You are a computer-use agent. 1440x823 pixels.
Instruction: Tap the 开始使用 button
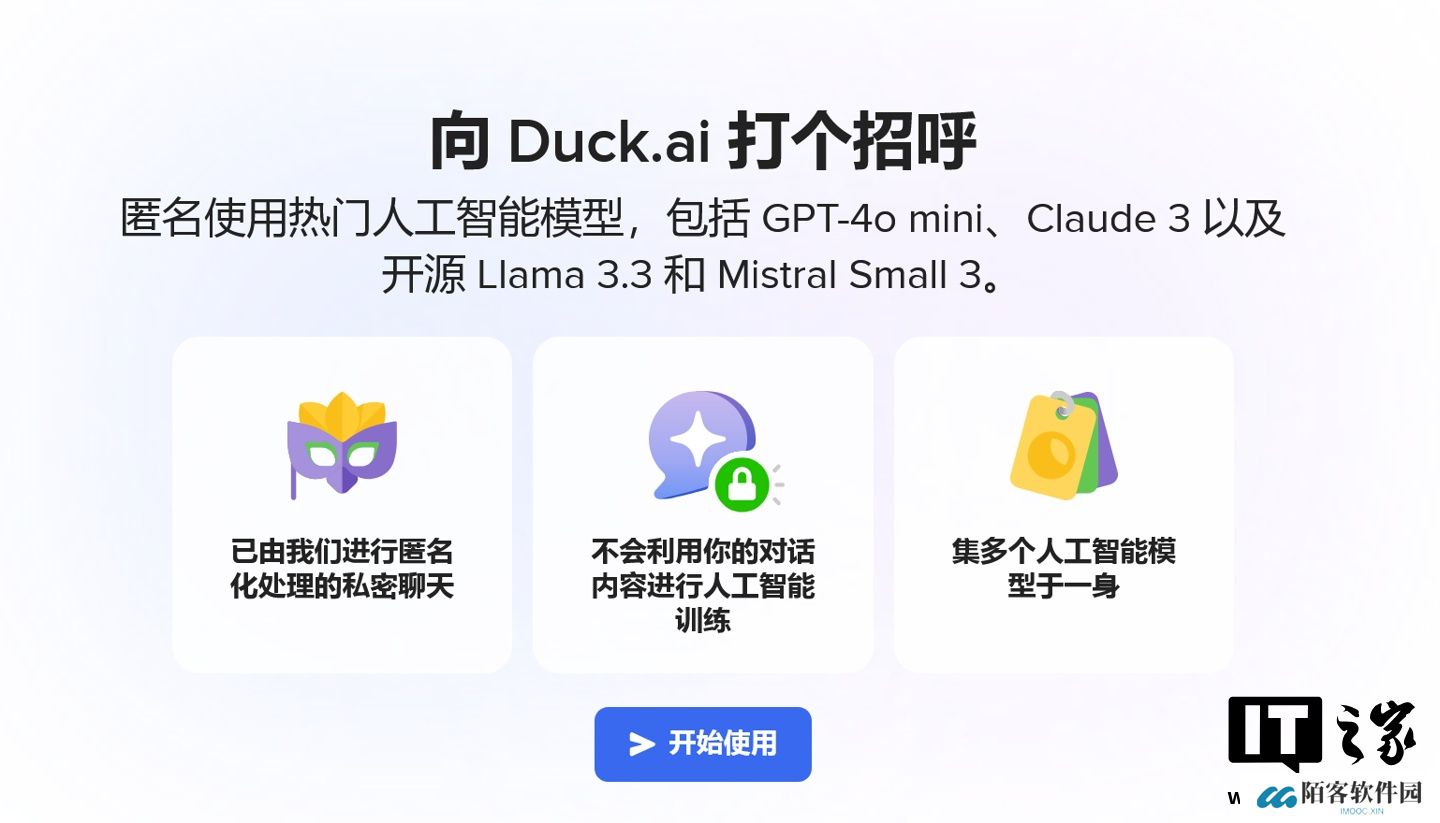pos(702,744)
